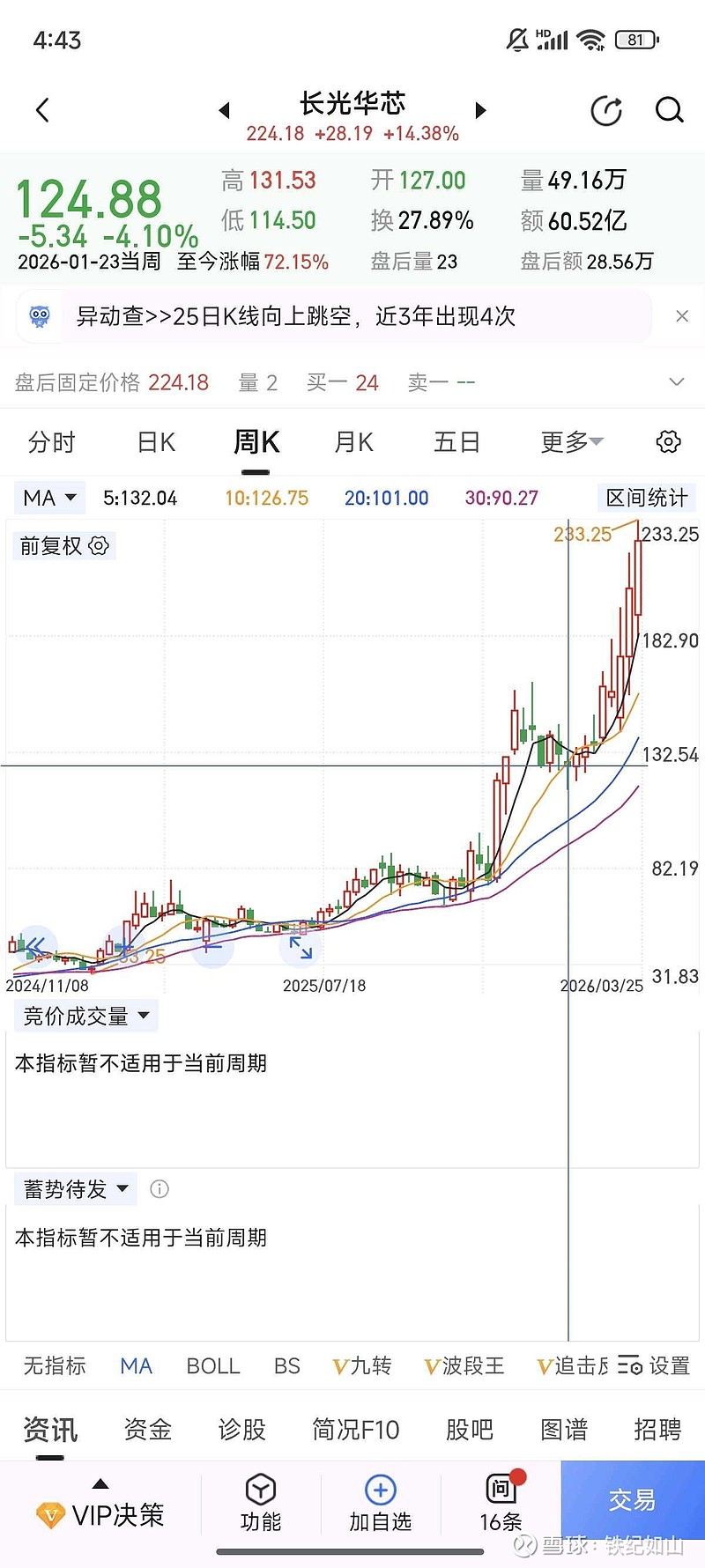Expand the 更多 period menu

click(570, 442)
